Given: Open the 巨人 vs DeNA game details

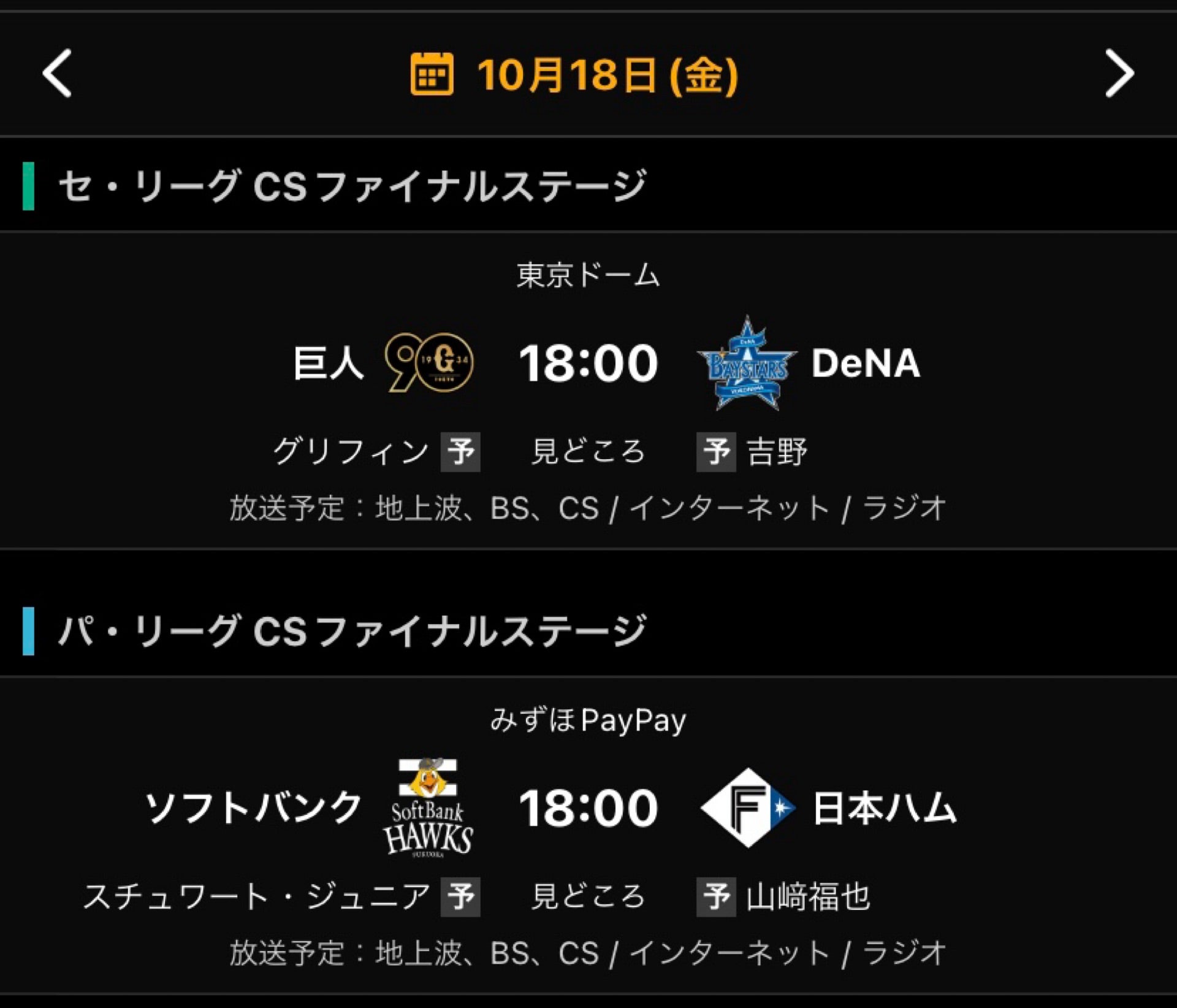Looking at the screenshot, I should pyautogui.click(x=588, y=363).
